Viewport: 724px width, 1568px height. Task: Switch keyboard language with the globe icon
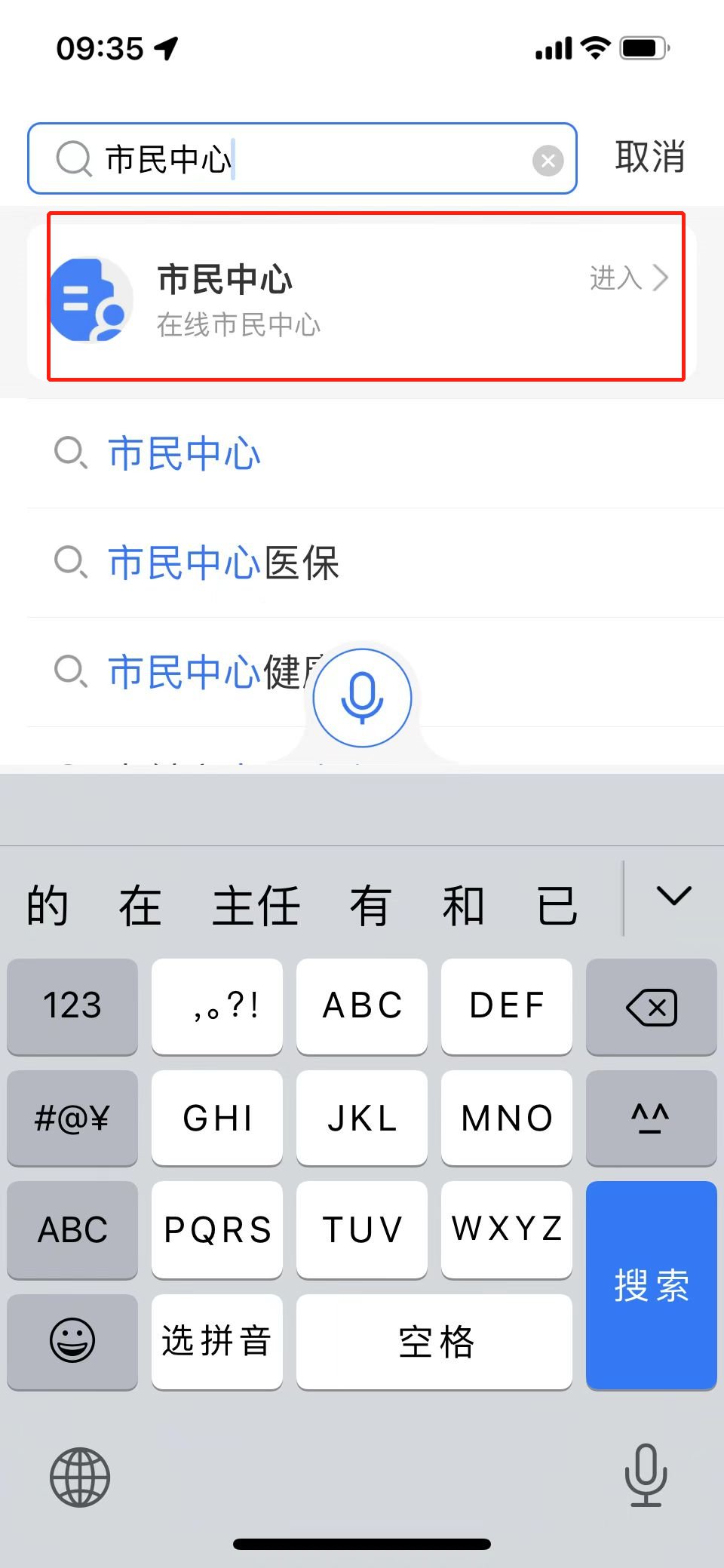coord(80,1477)
